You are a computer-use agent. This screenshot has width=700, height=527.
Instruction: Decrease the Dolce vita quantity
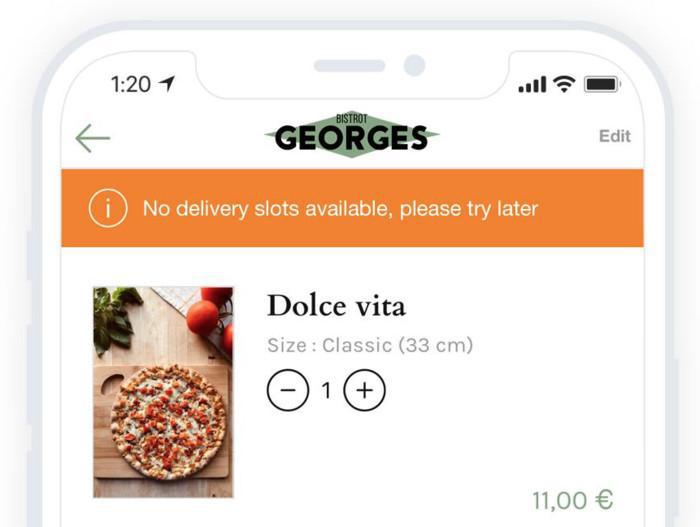tap(288, 391)
